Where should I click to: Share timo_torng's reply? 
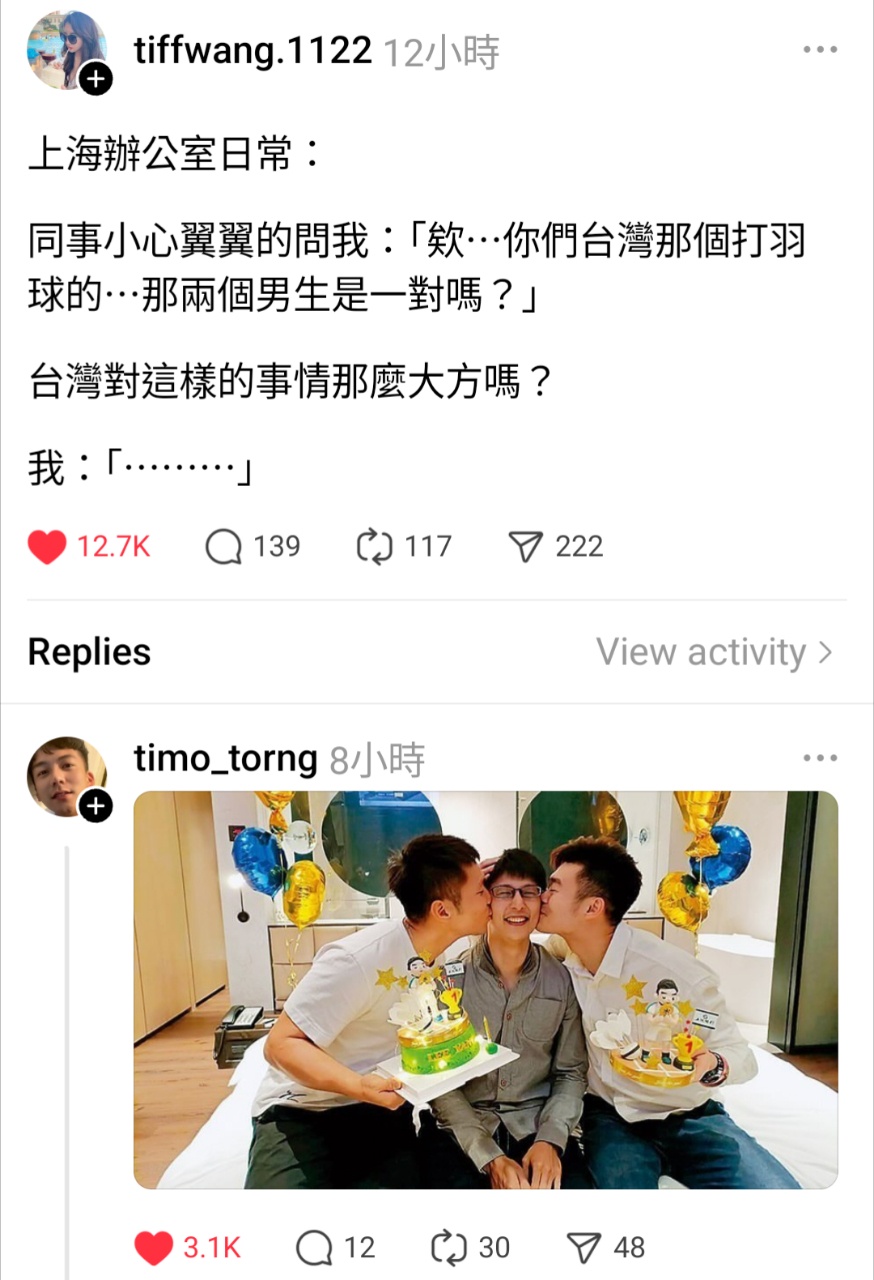(583, 1248)
